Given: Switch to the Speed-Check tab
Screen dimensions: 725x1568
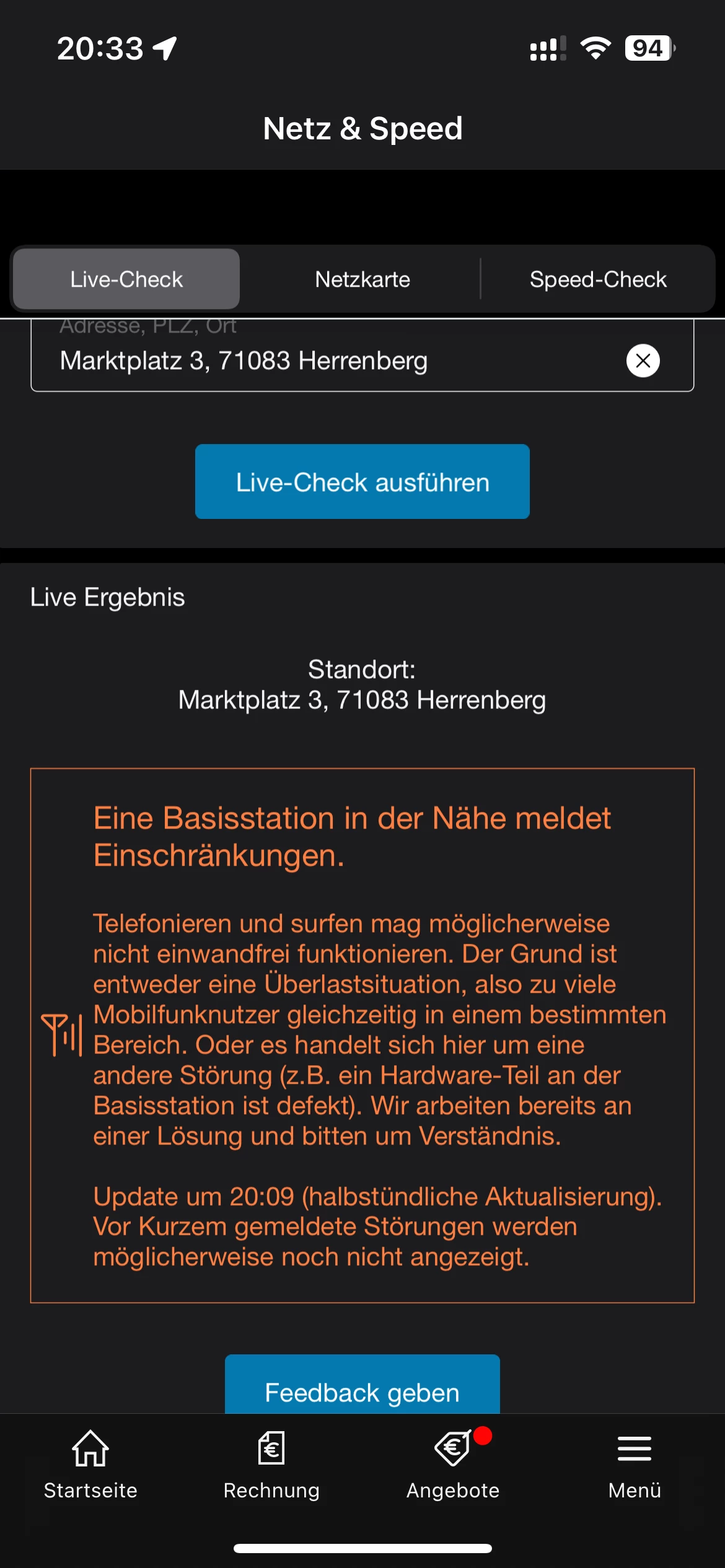Looking at the screenshot, I should point(597,279).
